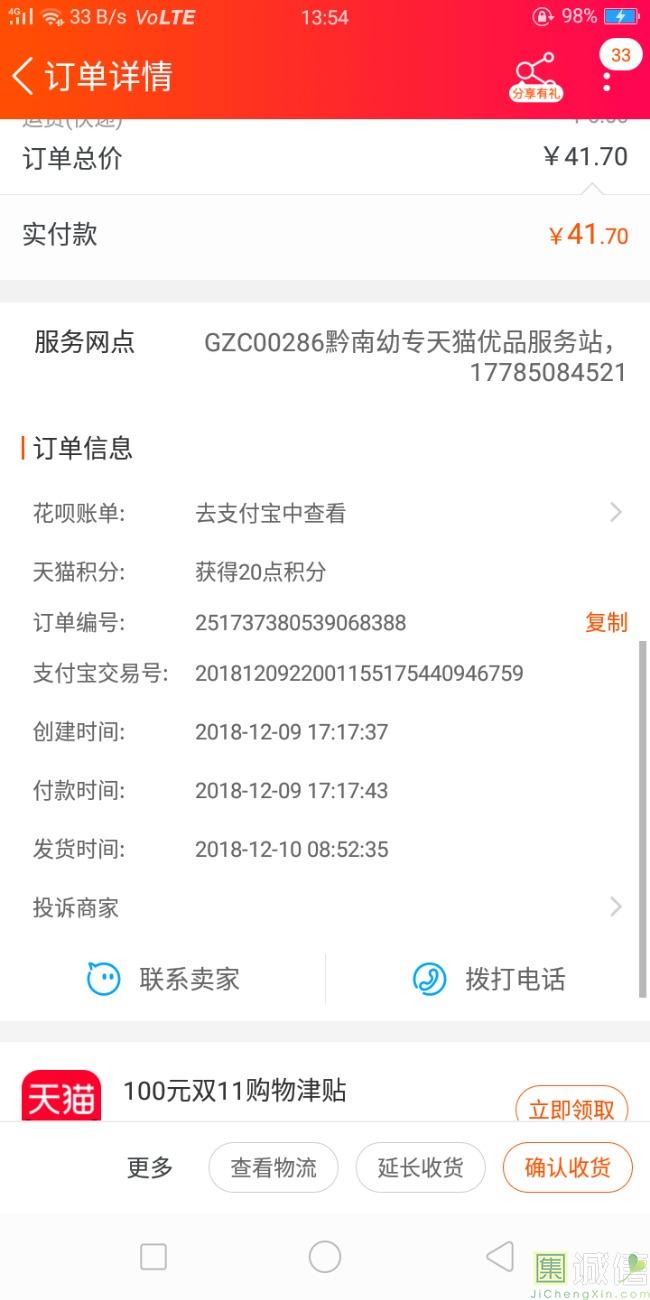Confirm receipt with 确认收货
The width and height of the screenshot is (650, 1300).
[x=567, y=1167]
